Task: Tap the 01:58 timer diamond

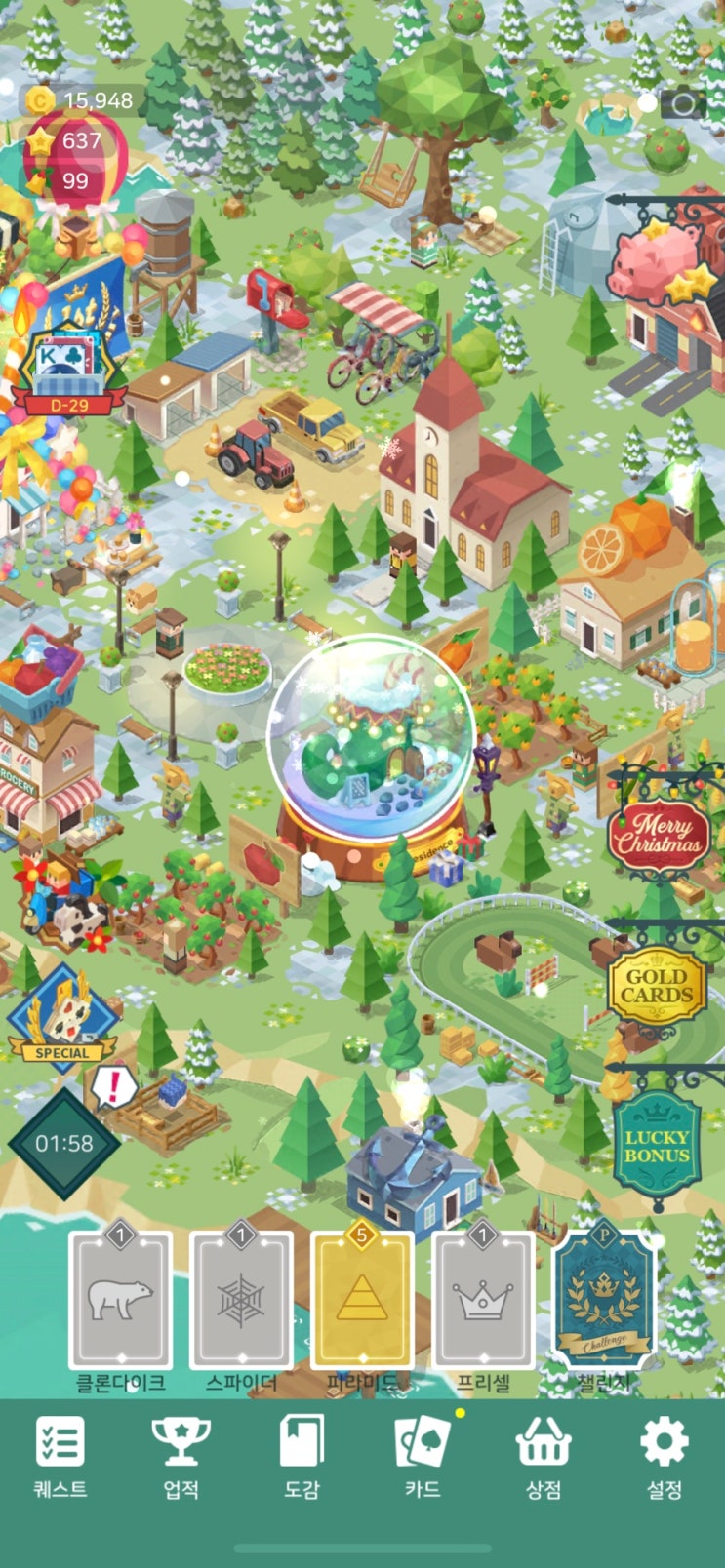Action: coord(64,1143)
